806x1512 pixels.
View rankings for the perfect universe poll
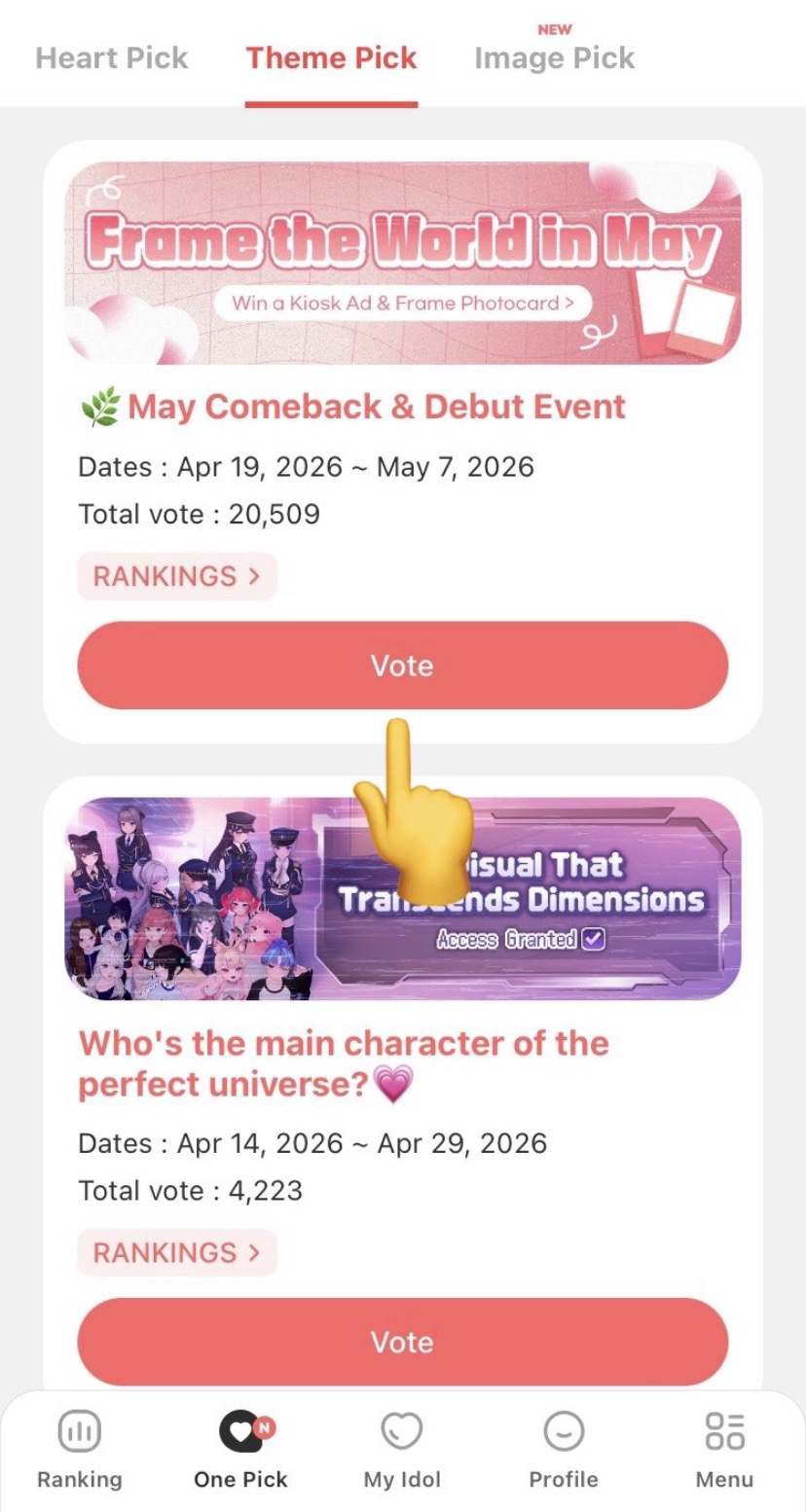pos(176,1252)
